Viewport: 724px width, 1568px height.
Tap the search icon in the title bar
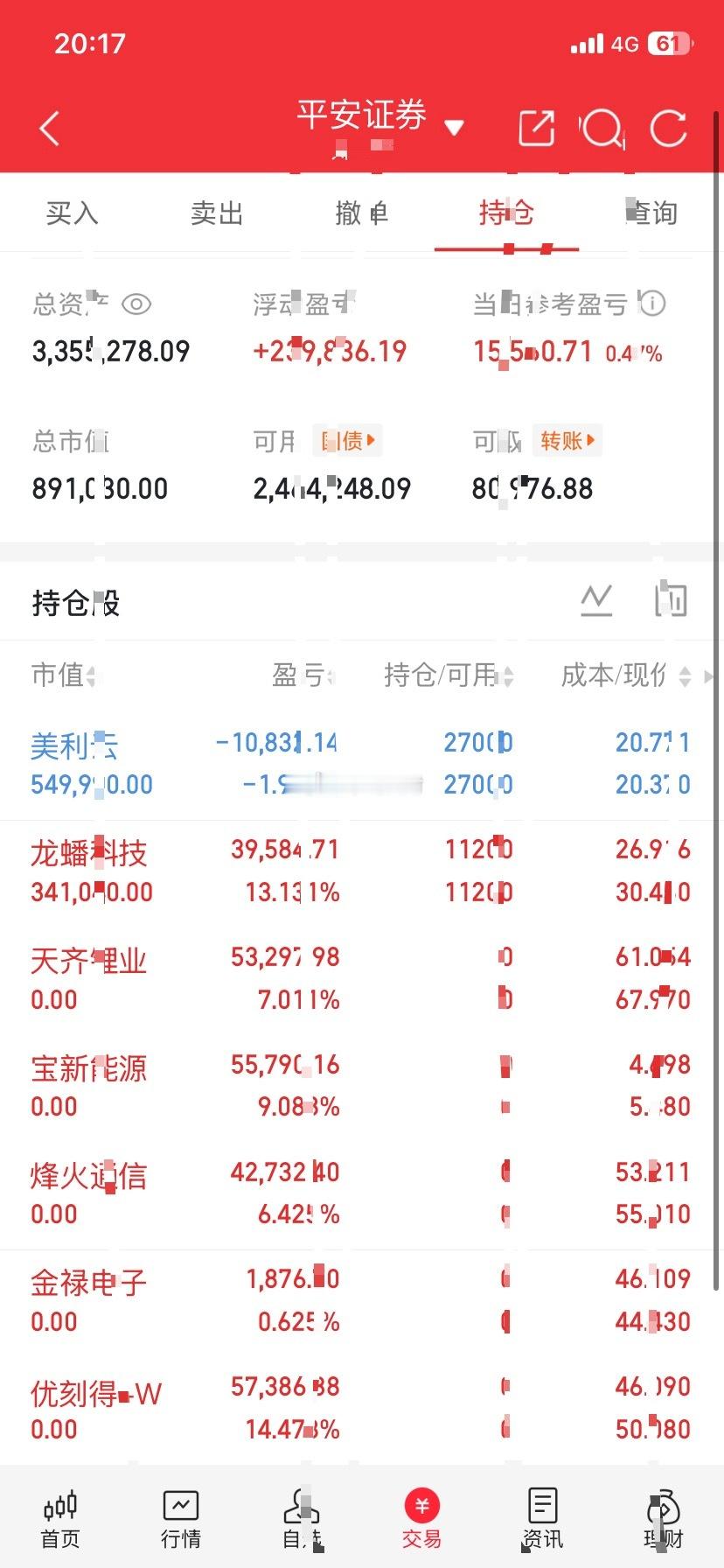coord(602,128)
